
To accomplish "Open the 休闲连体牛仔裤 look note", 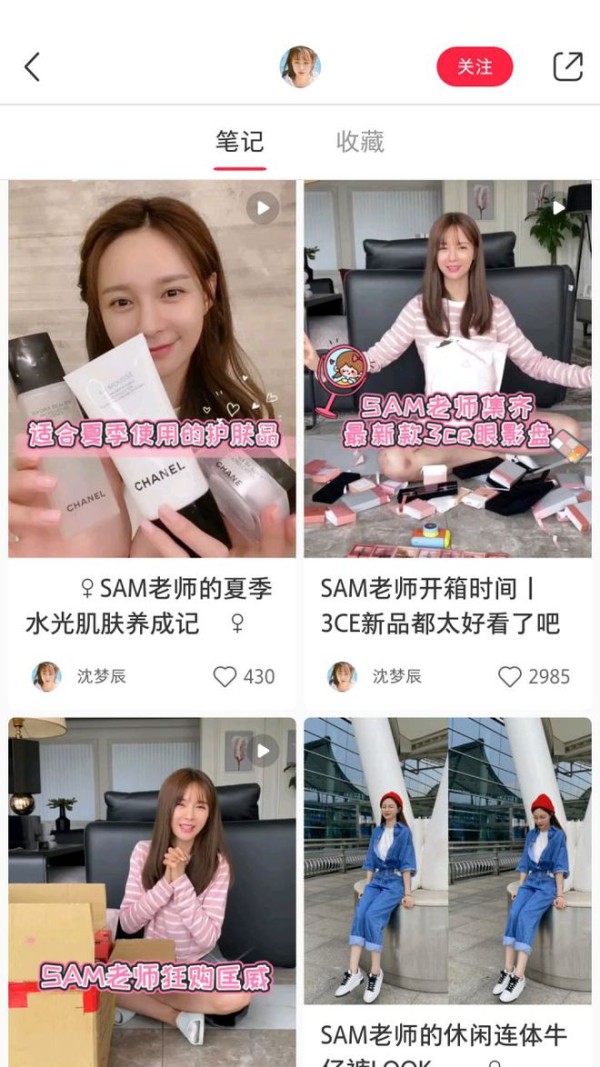I will click(448, 892).
